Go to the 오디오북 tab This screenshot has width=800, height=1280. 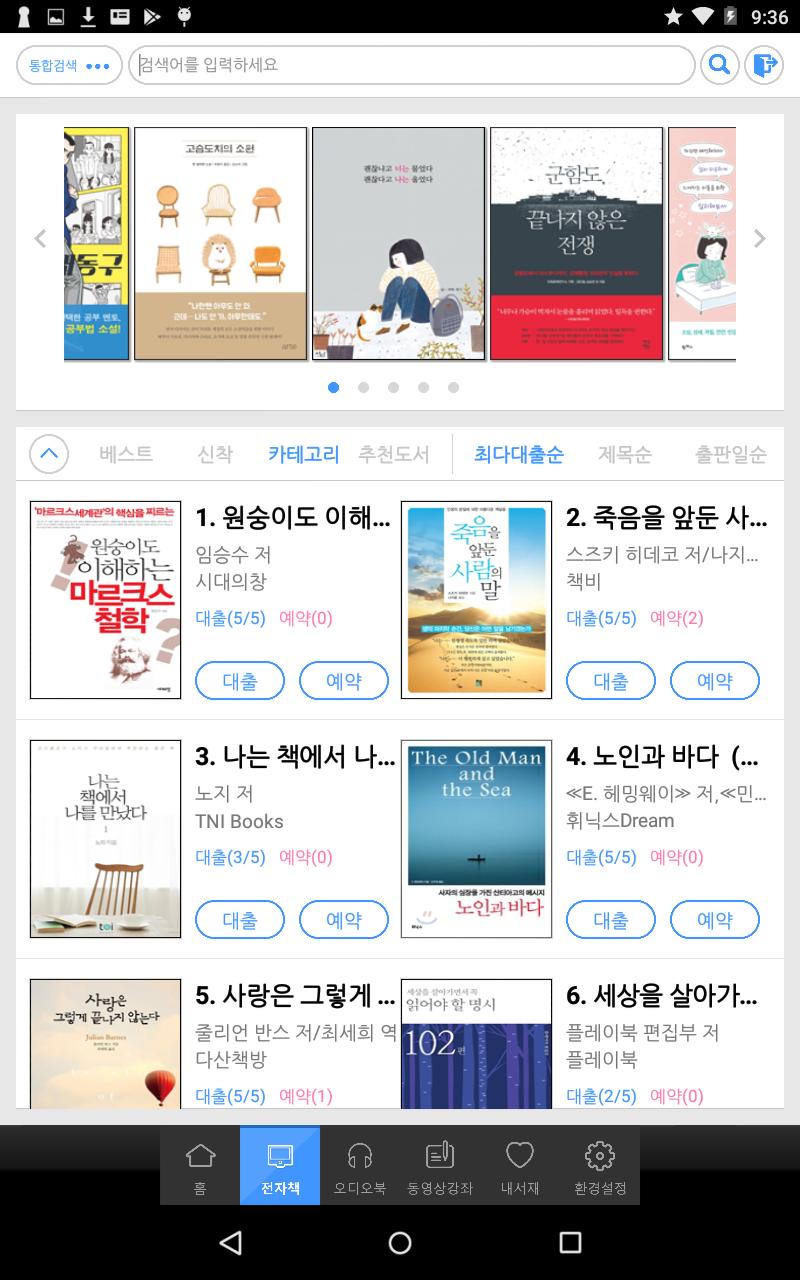[x=360, y=1166]
